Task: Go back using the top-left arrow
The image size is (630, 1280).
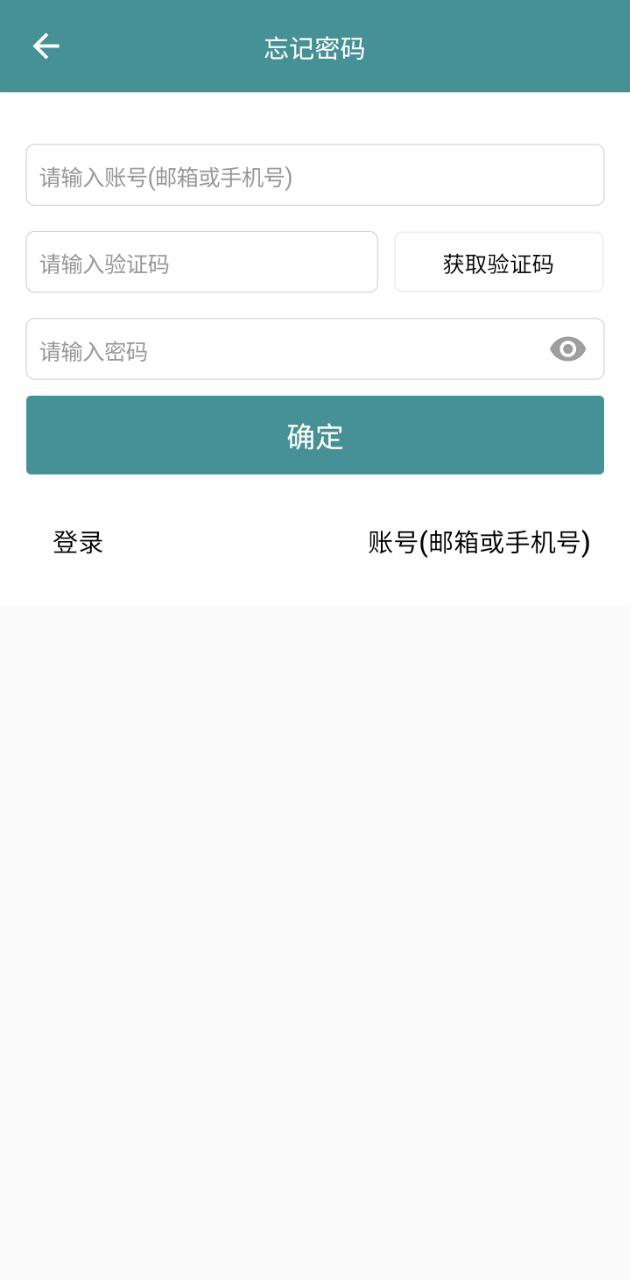Action: pyautogui.click(x=46, y=46)
